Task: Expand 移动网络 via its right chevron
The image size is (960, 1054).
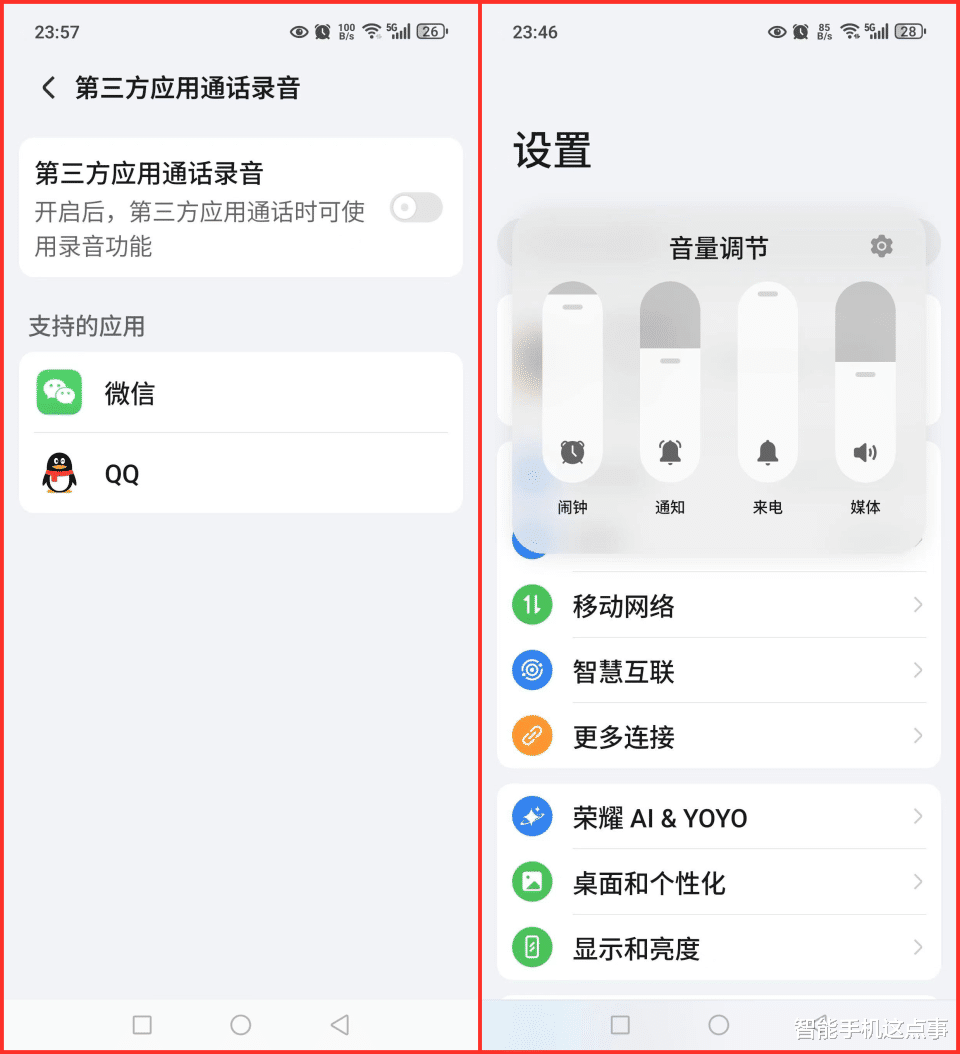Action: click(917, 604)
